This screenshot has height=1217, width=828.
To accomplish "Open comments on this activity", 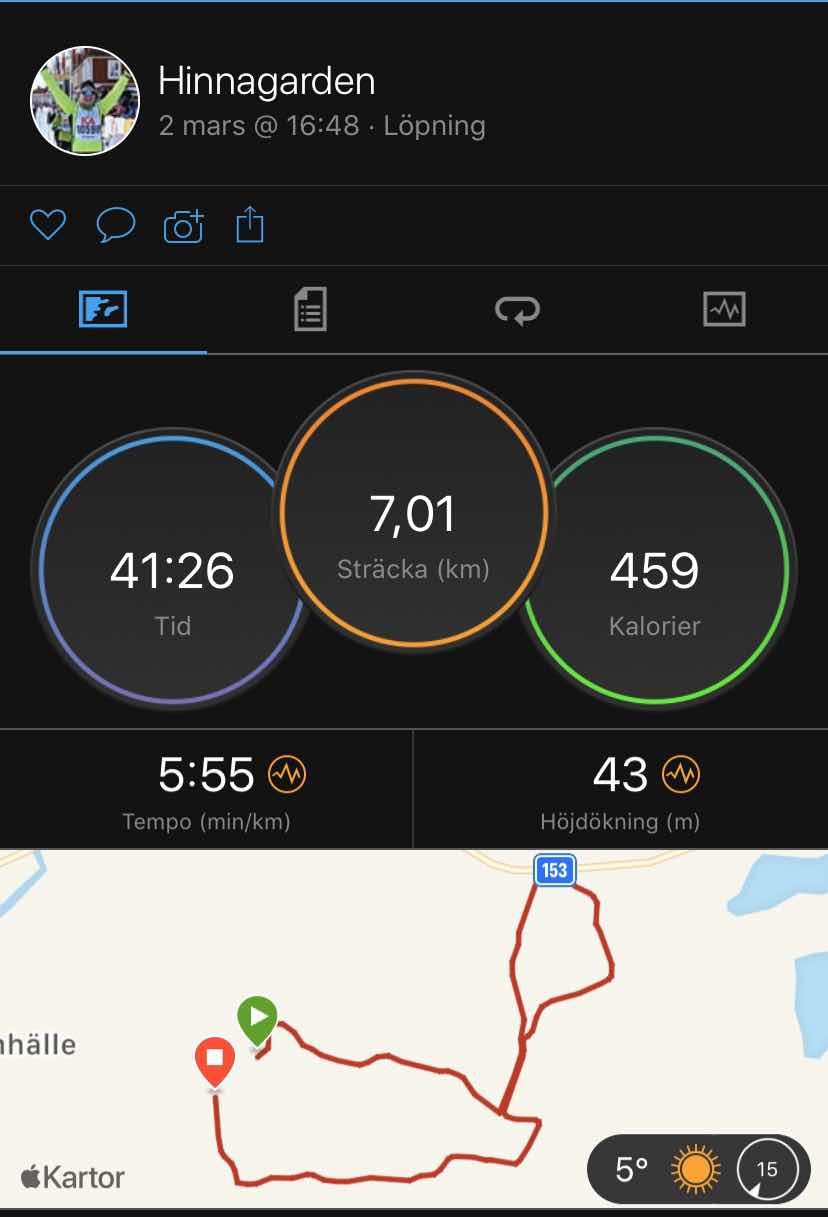I will [115, 225].
